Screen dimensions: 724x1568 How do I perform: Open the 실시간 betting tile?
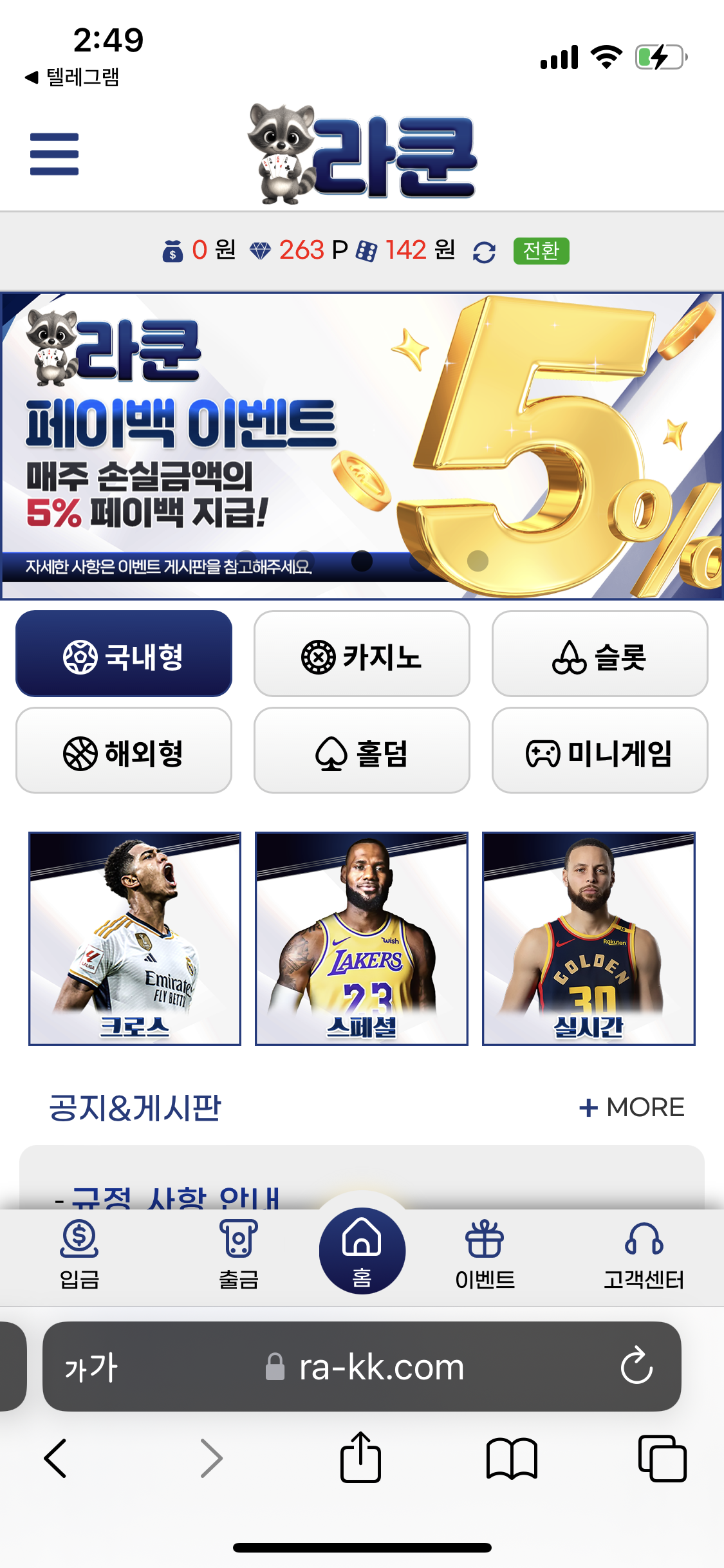[x=589, y=938]
